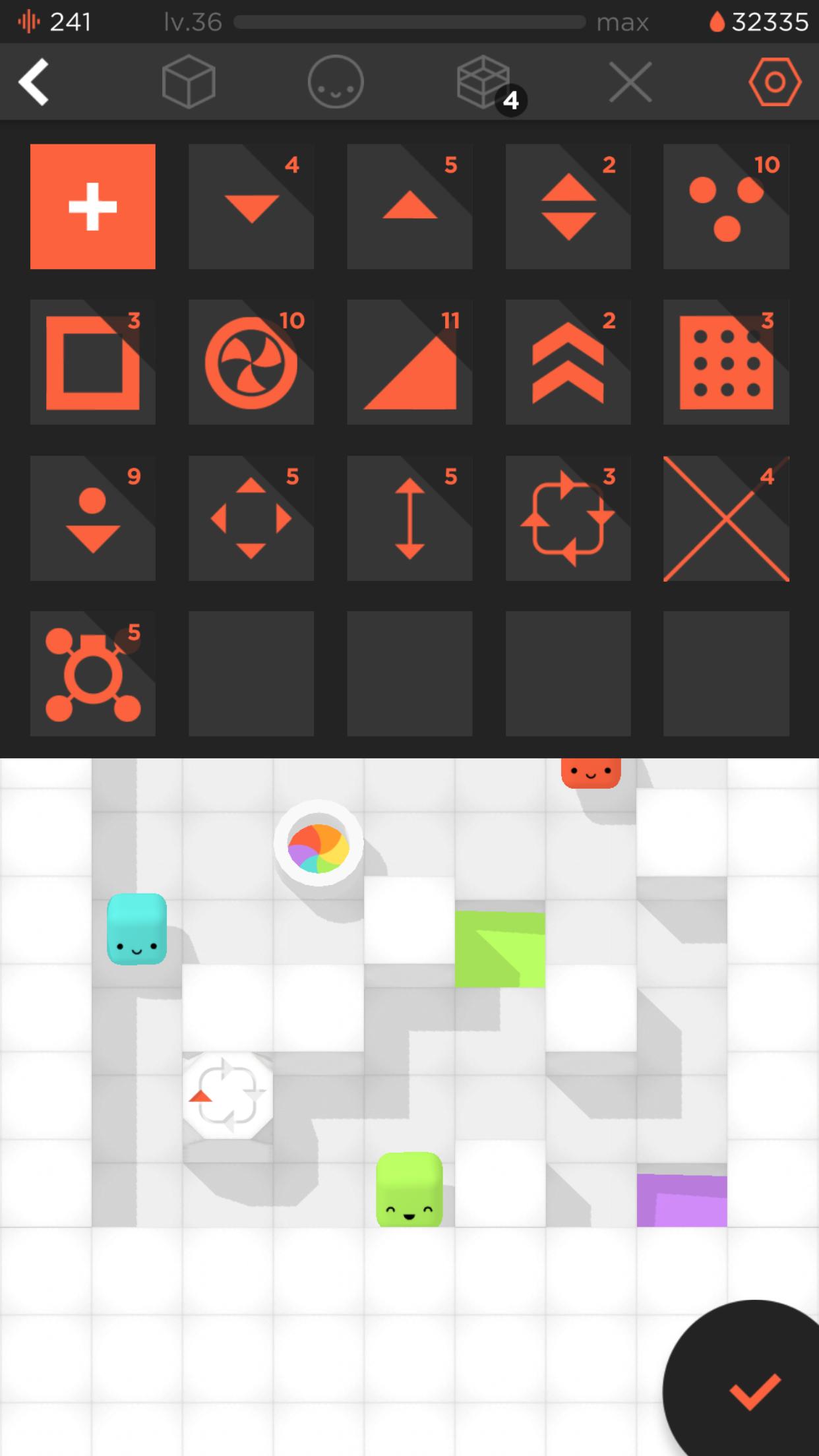This screenshot has height=1456, width=819.
Task: Select the nine-dot grid tile
Action: [x=726, y=362]
